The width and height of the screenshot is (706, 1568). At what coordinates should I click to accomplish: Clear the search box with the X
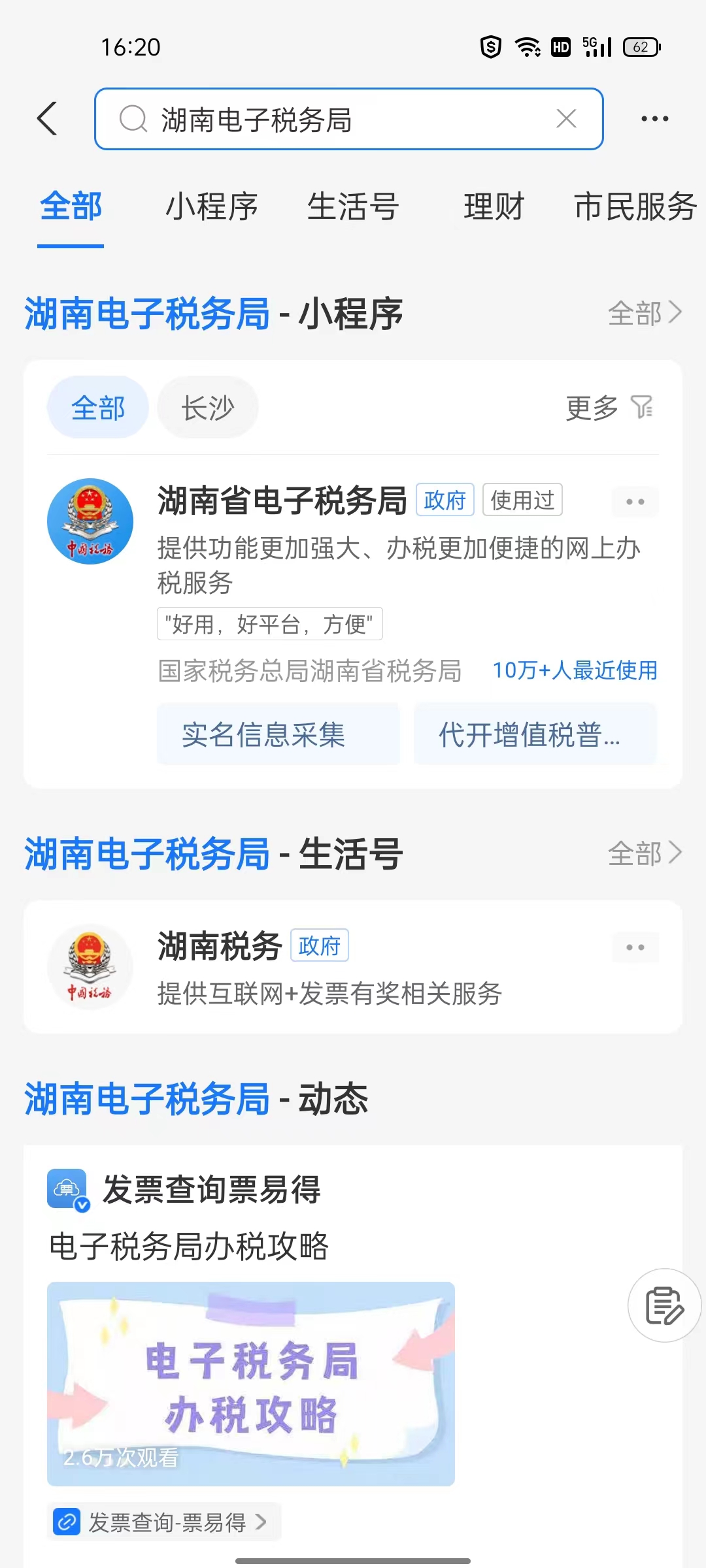click(566, 119)
